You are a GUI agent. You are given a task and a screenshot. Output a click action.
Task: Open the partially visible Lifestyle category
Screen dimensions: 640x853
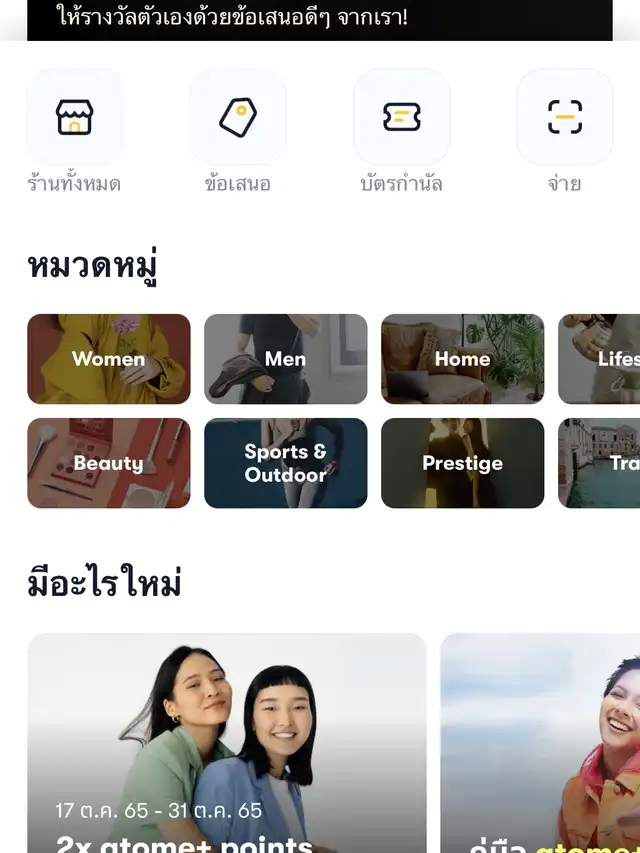coord(599,359)
